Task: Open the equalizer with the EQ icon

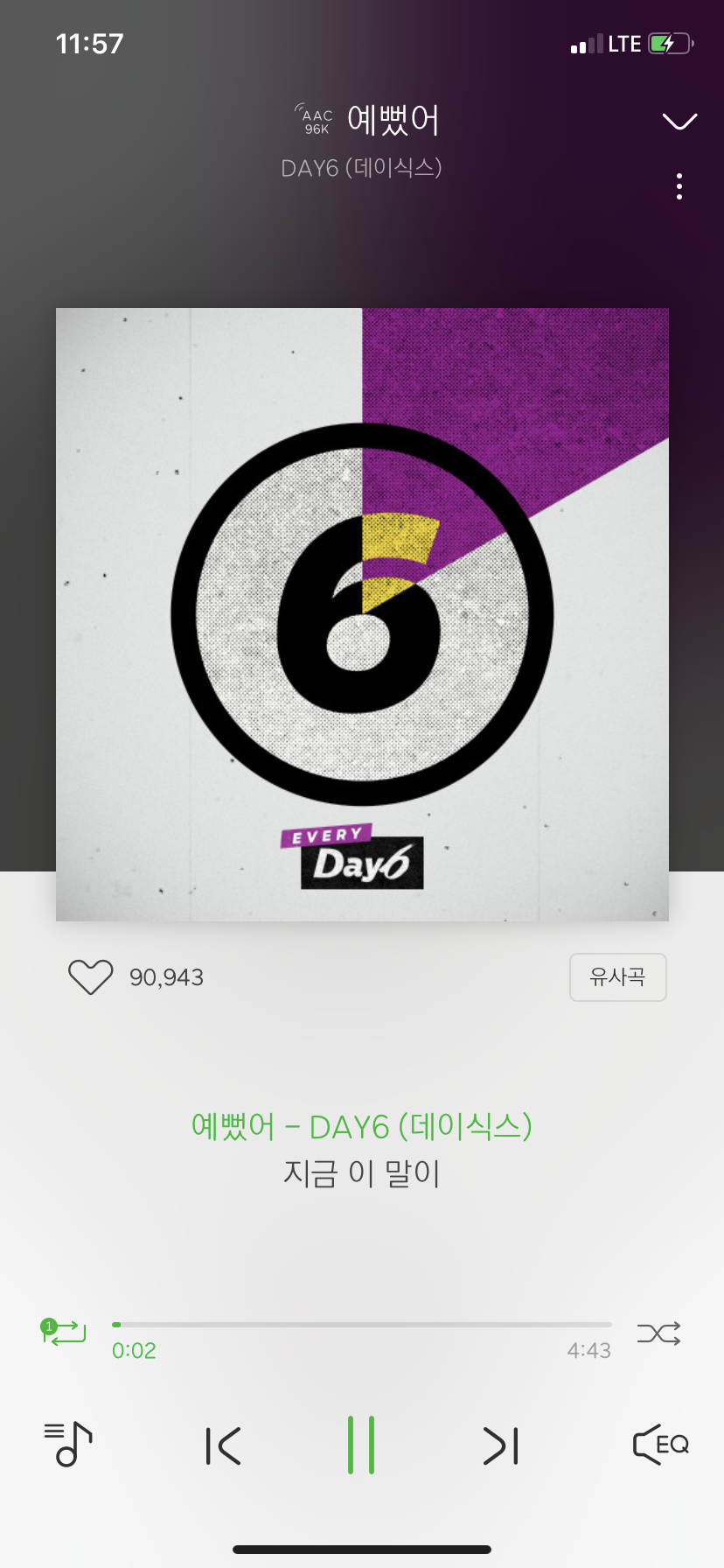Action: pos(660,1445)
